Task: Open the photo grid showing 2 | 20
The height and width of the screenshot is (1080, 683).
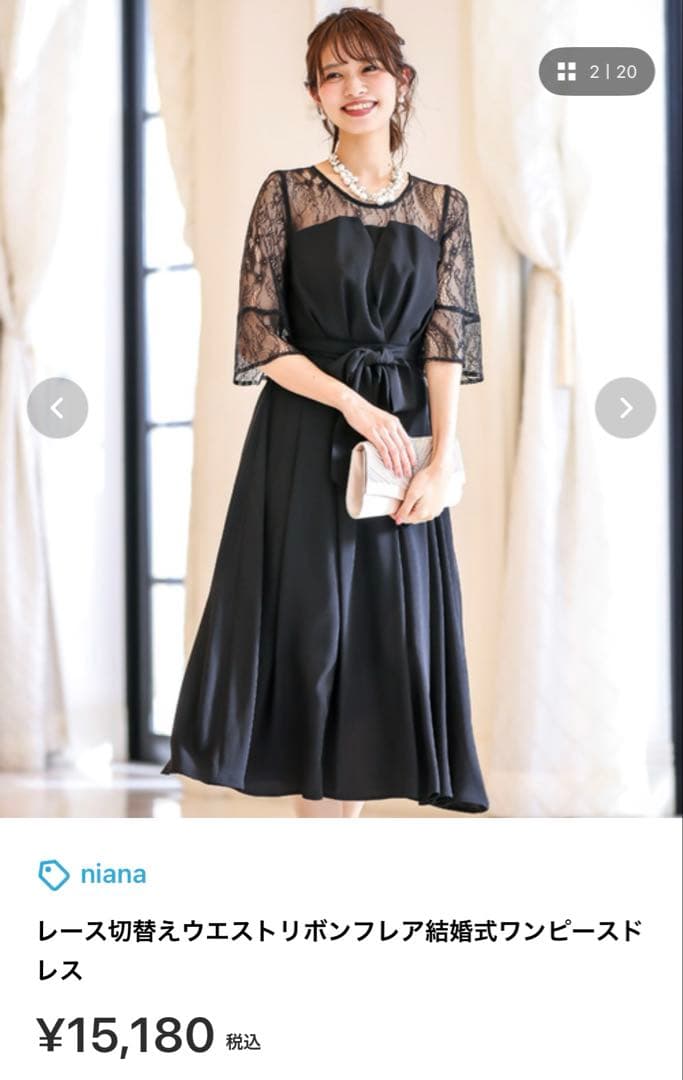Action: point(597,72)
